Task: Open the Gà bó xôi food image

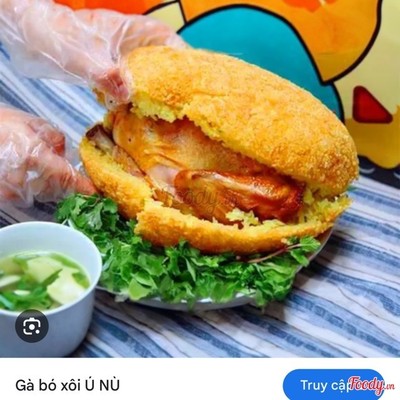Action: [200, 179]
